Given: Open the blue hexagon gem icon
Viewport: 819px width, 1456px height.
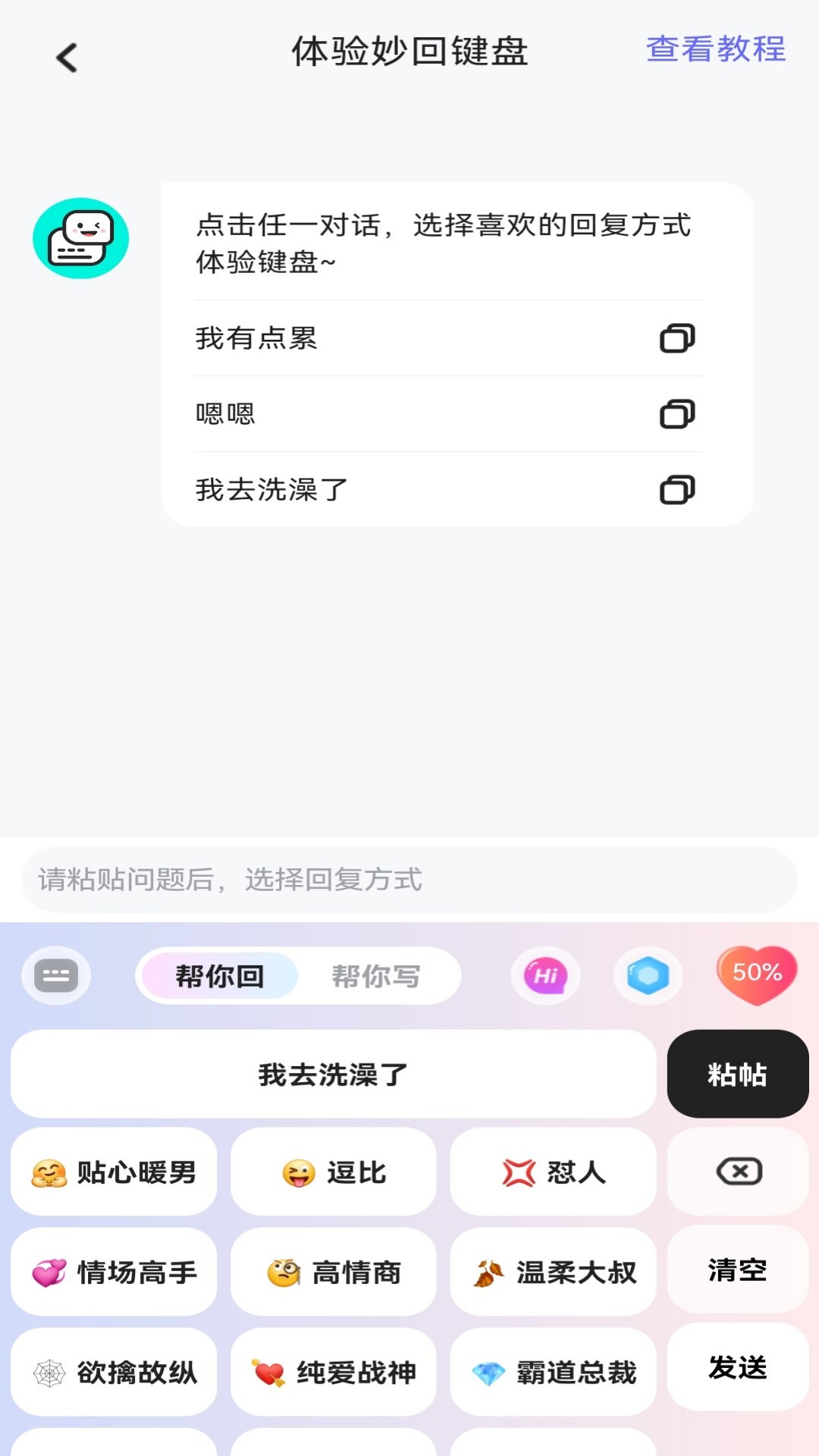Looking at the screenshot, I should pos(648,977).
